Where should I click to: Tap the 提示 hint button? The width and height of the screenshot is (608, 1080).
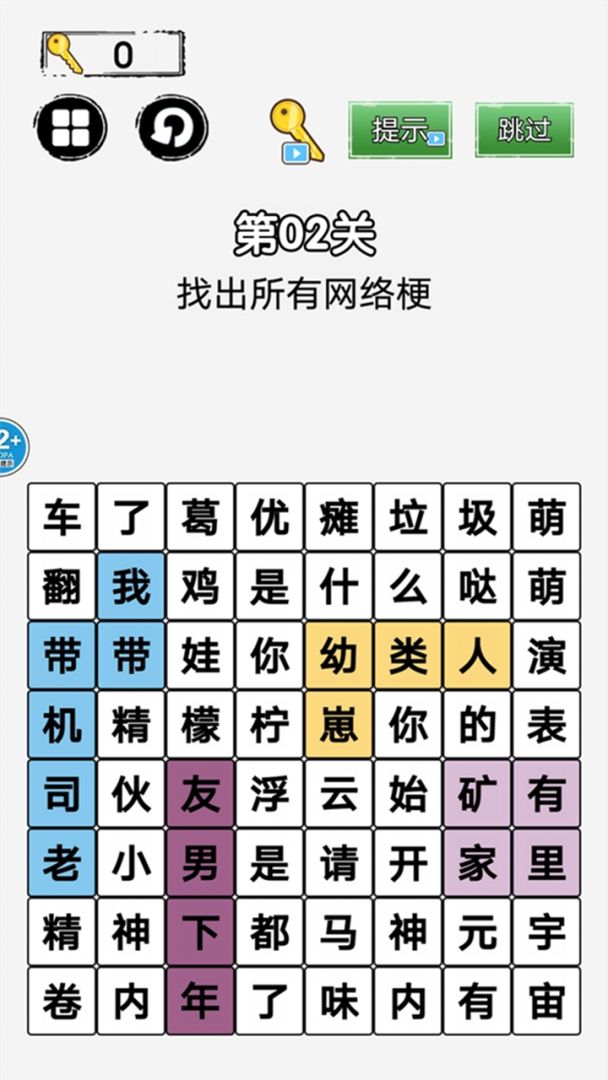[x=400, y=130]
